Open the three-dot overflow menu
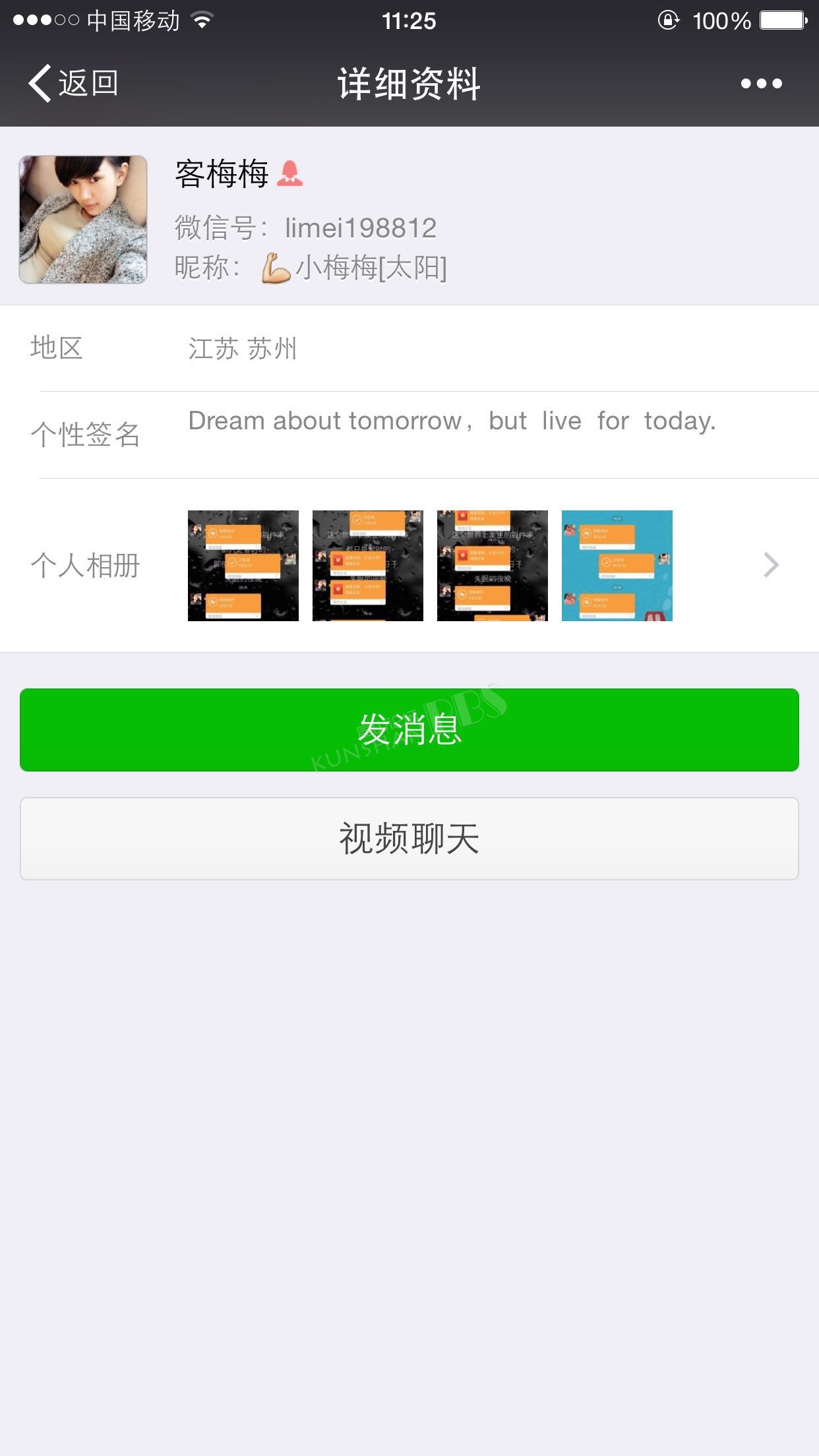The height and width of the screenshot is (1456, 819). pyautogui.click(x=761, y=84)
